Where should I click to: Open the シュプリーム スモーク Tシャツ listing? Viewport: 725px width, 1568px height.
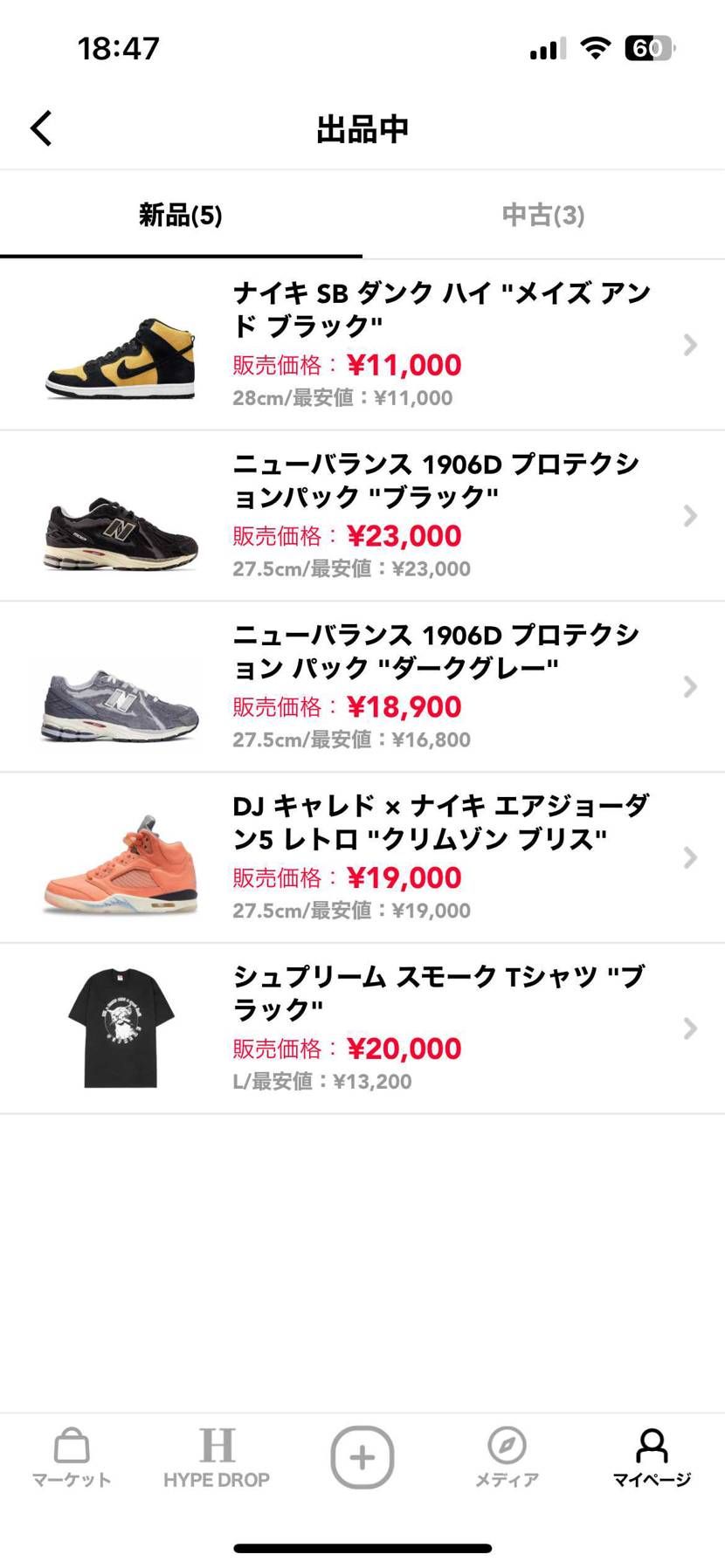689,1028
